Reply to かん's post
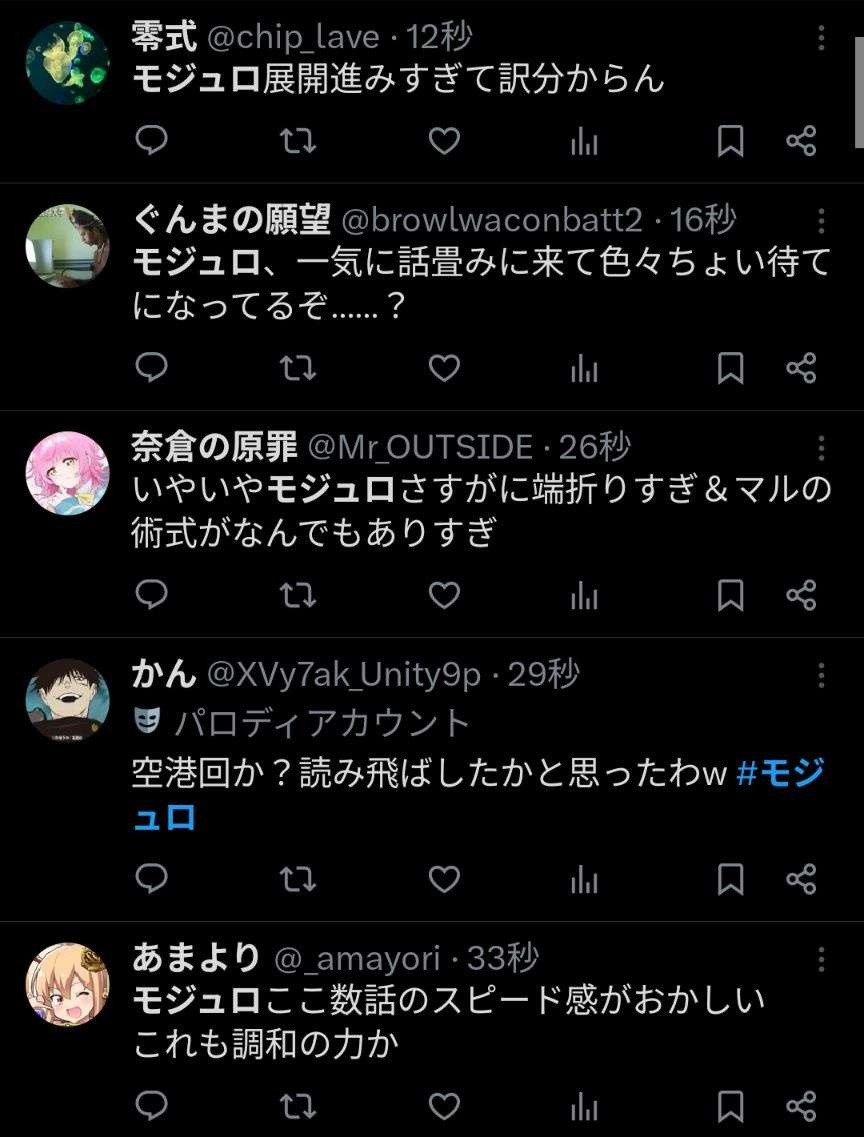The image size is (864, 1137). point(151,879)
